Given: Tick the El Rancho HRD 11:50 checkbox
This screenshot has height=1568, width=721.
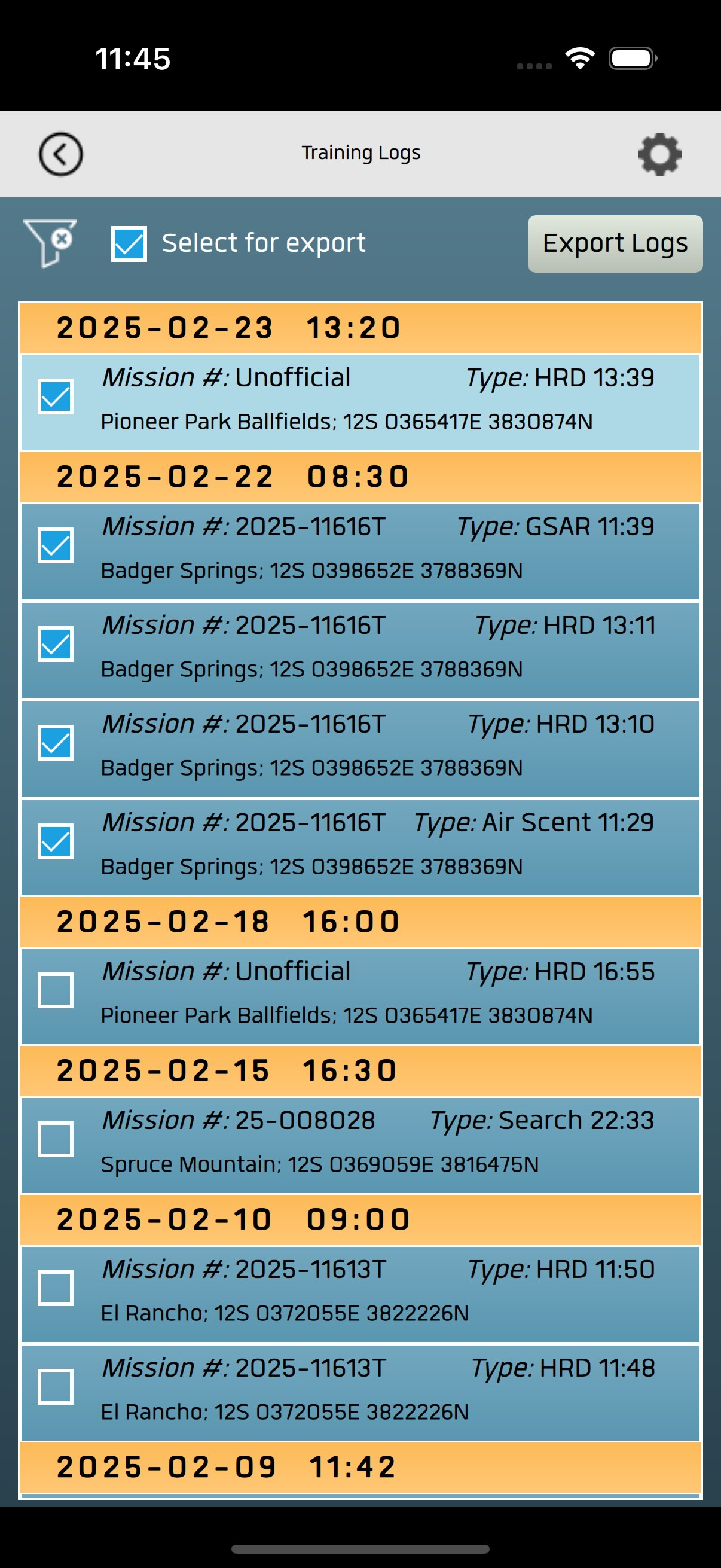Looking at the screenshot, I should click(56, 1288).
